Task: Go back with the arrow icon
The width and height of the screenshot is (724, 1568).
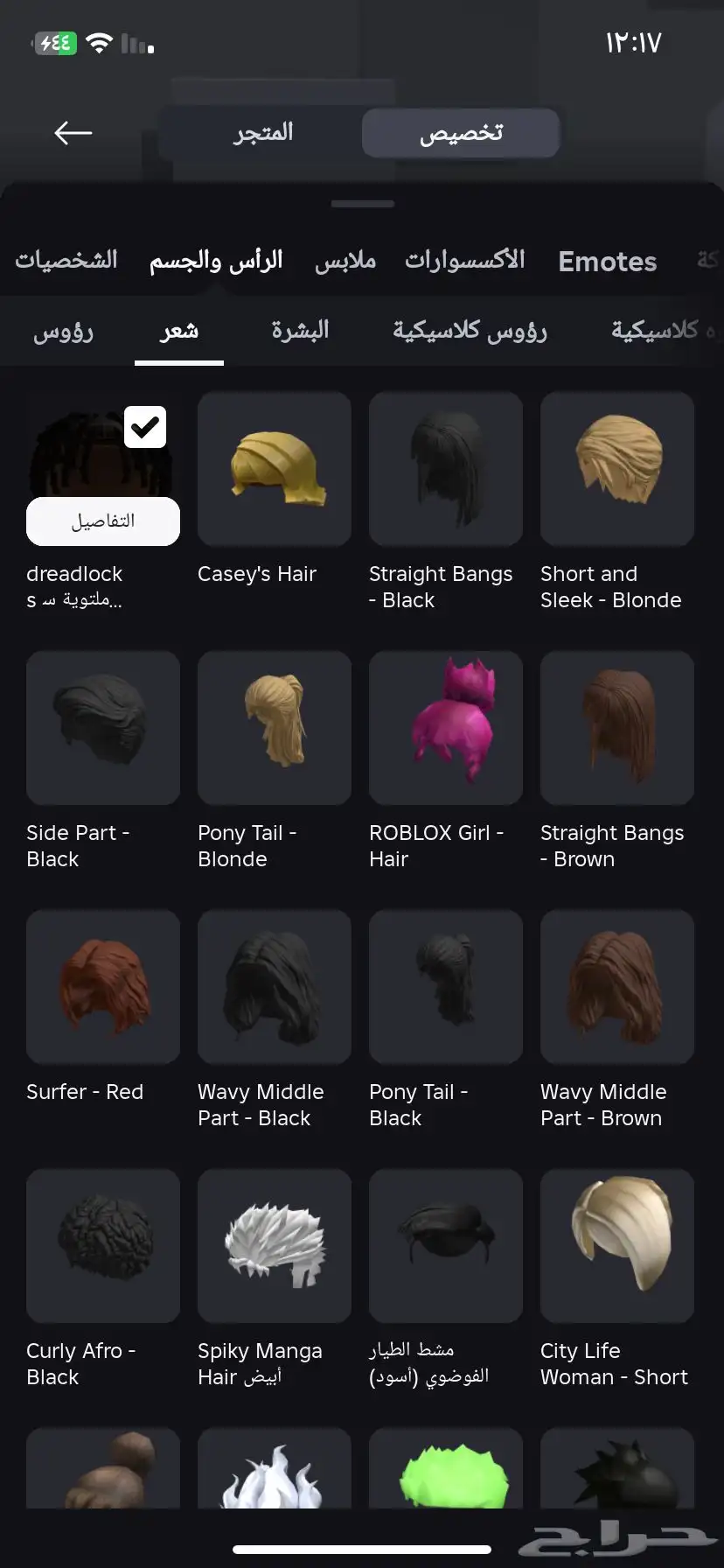Action: click(x=73, y=133)
